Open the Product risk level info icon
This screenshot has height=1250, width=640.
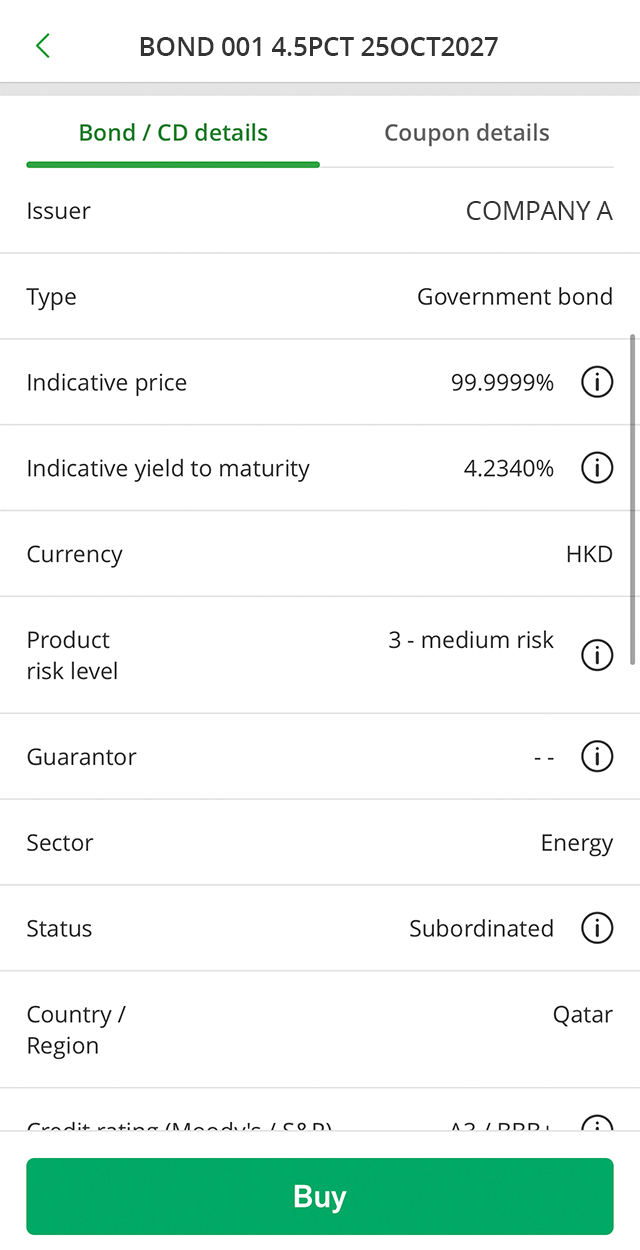[x=597, y=655]
